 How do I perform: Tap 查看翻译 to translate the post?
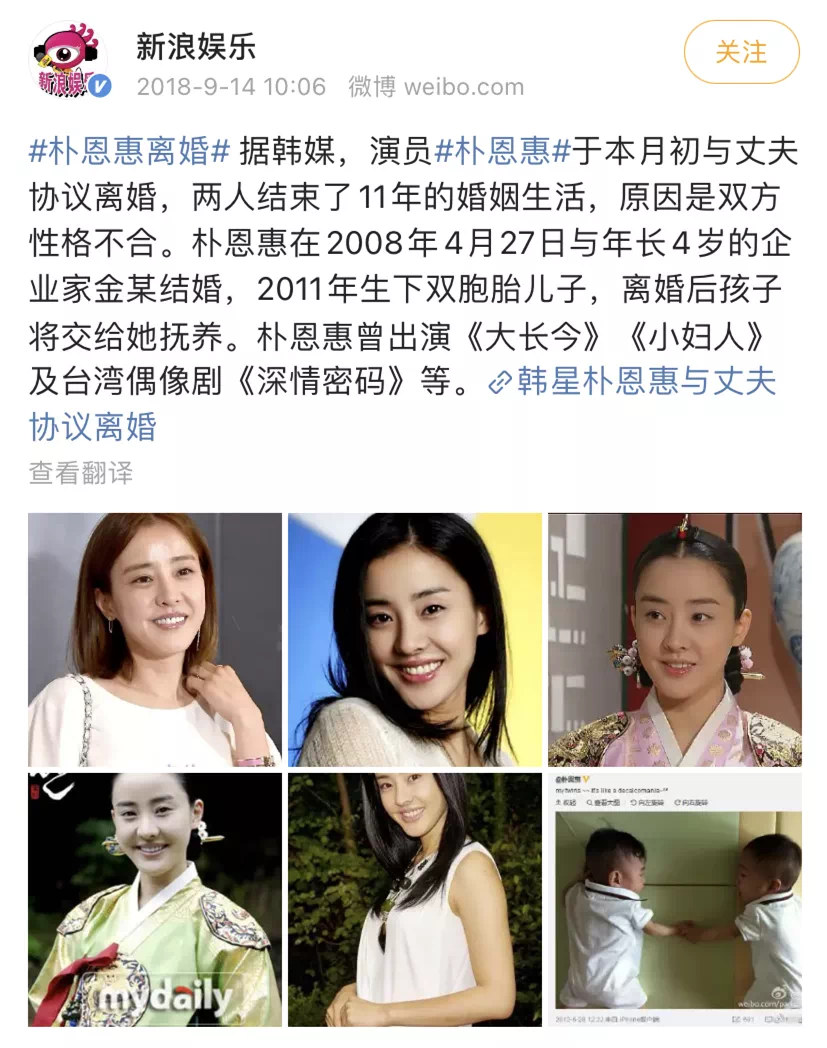click(x=81, y=472)
